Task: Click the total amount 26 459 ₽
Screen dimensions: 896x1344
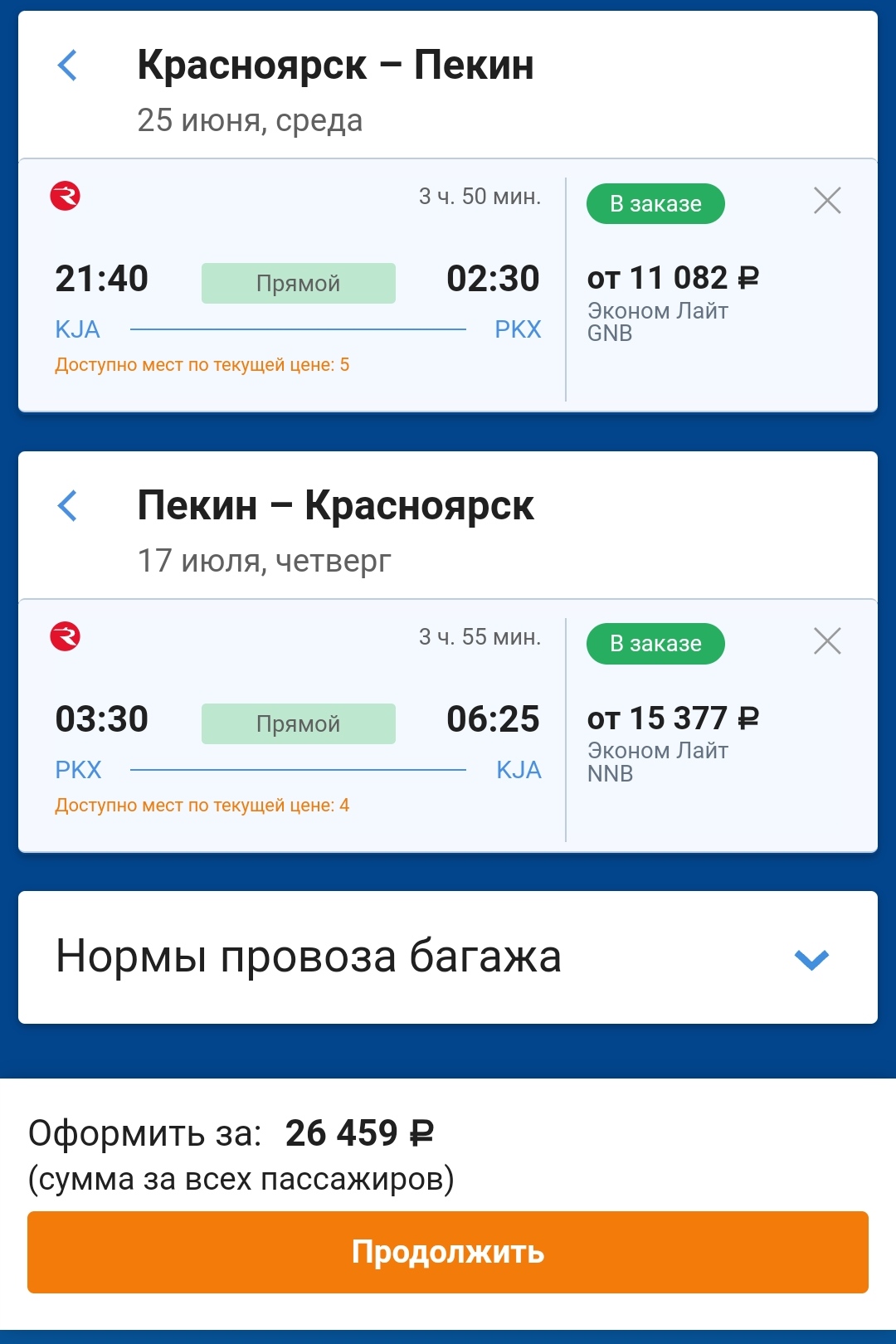Action: point(361,1132)
